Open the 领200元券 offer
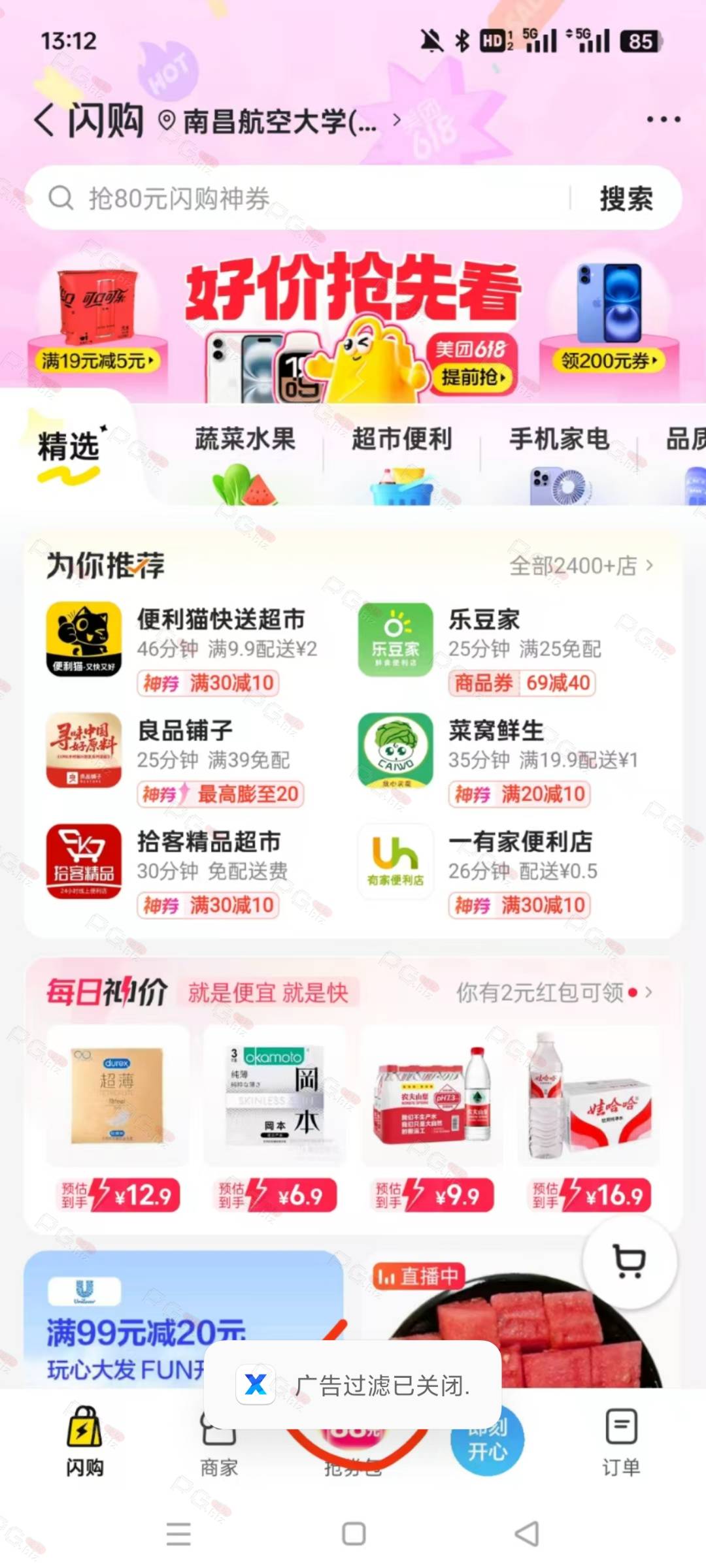 pos(608,361)
